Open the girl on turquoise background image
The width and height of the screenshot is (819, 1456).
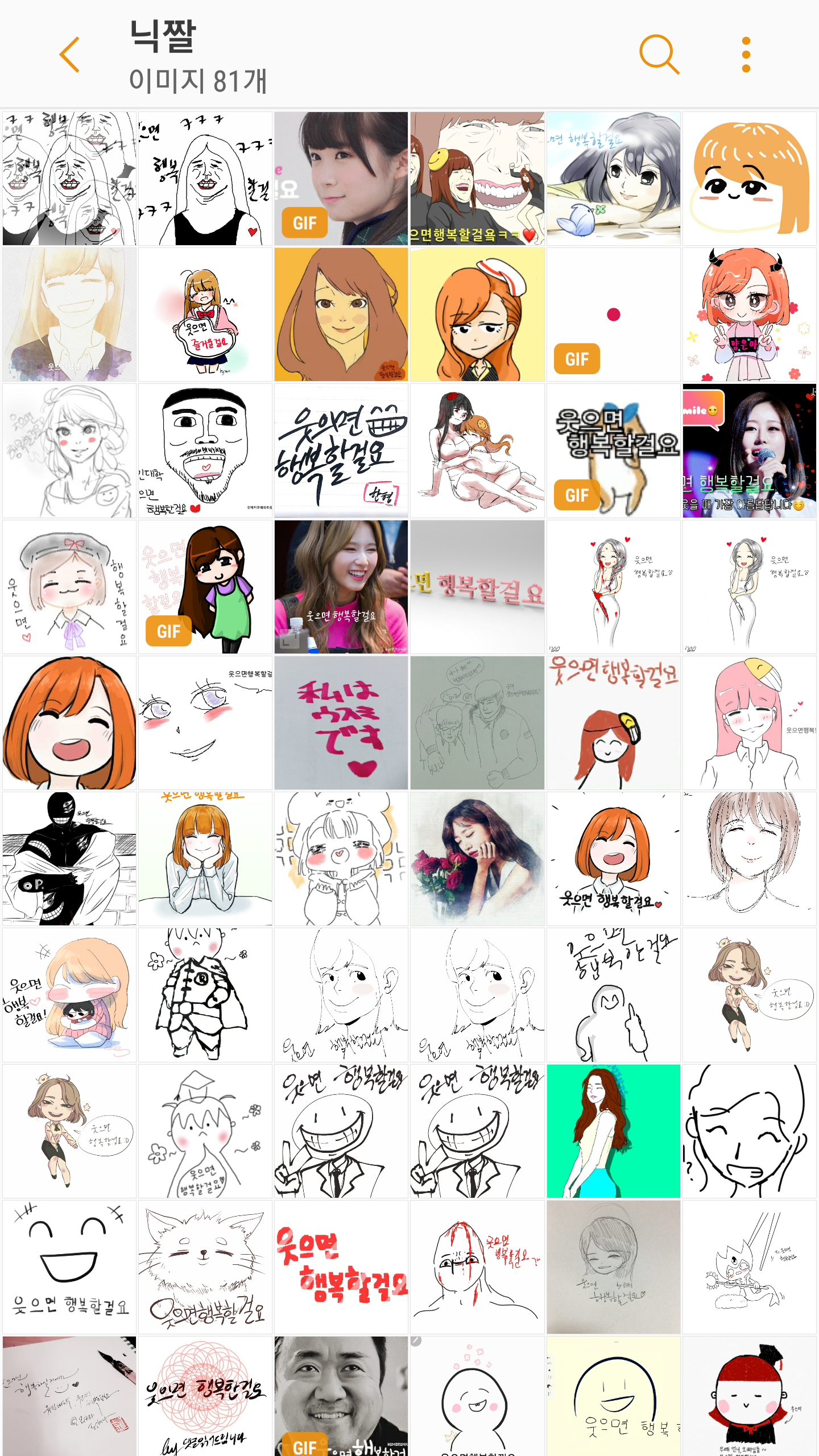(613, 1131)
